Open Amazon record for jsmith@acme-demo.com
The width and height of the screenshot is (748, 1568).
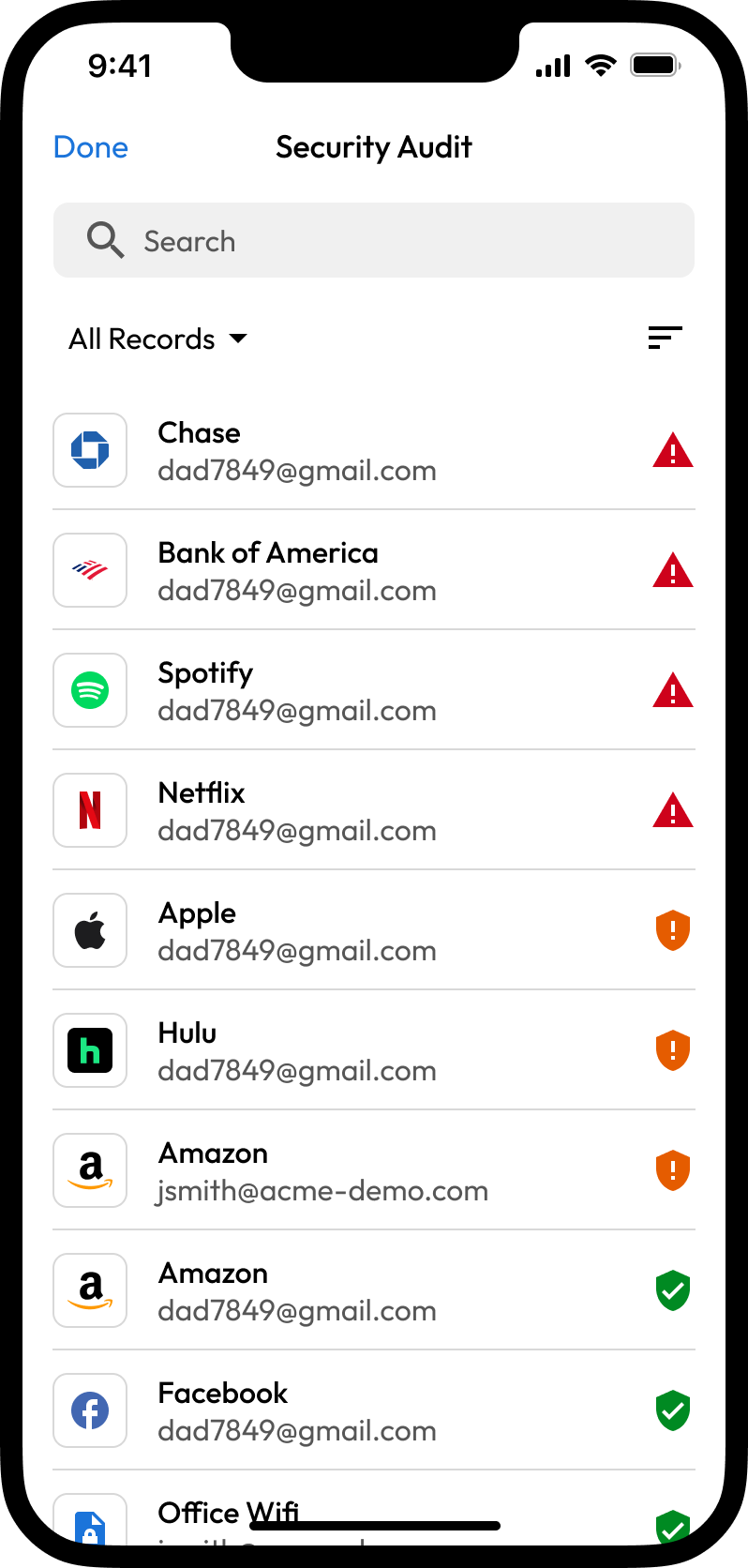click(x=373, y=1171)
